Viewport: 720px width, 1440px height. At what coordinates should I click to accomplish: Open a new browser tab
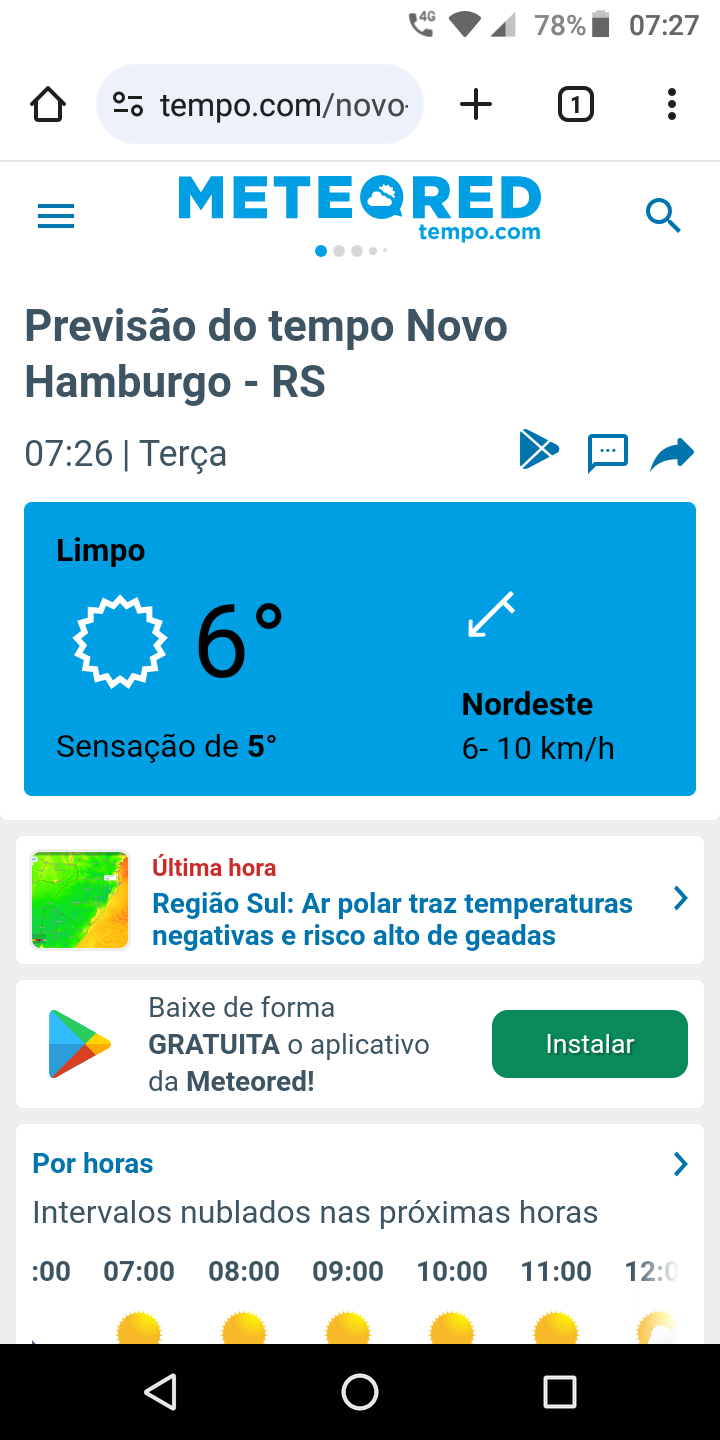coord(476,104)
